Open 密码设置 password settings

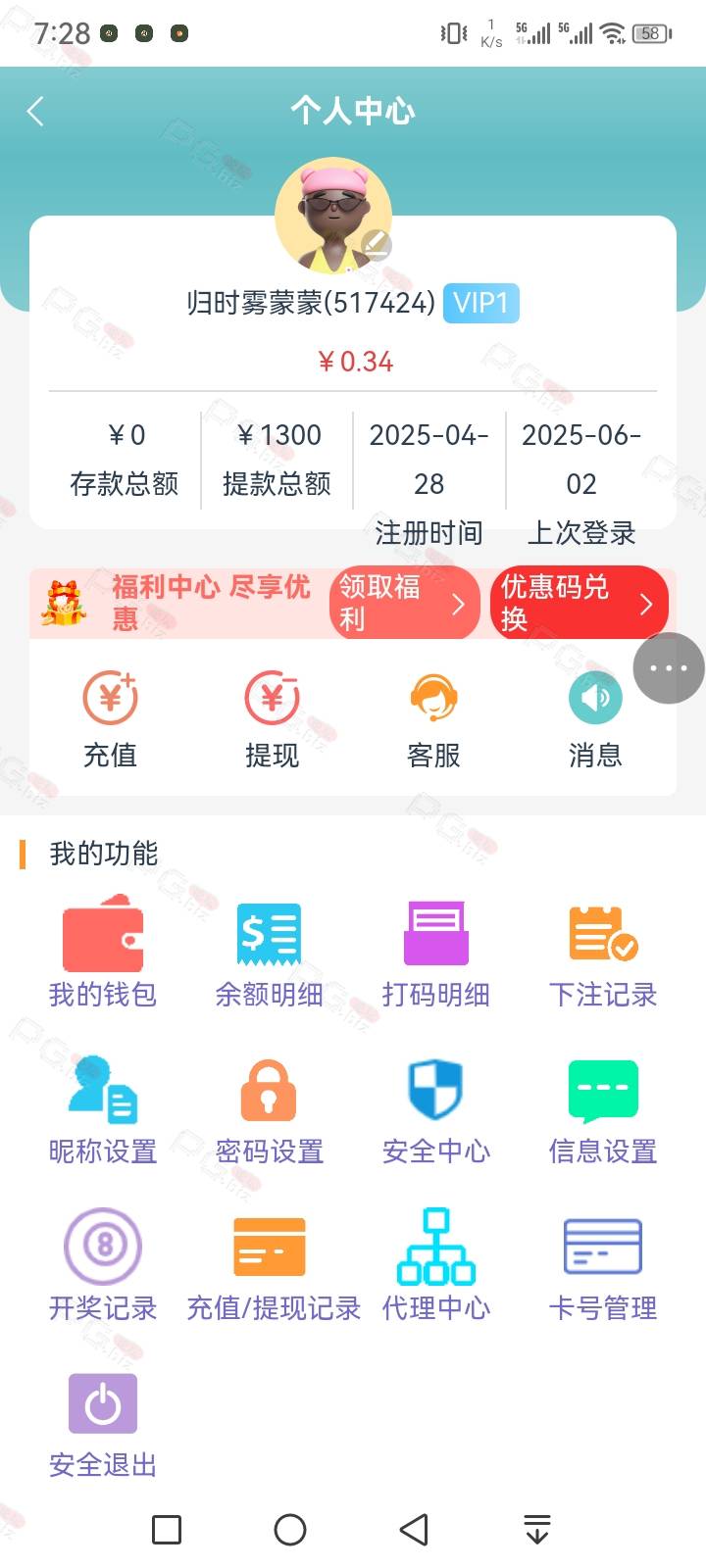point(270,1109)
